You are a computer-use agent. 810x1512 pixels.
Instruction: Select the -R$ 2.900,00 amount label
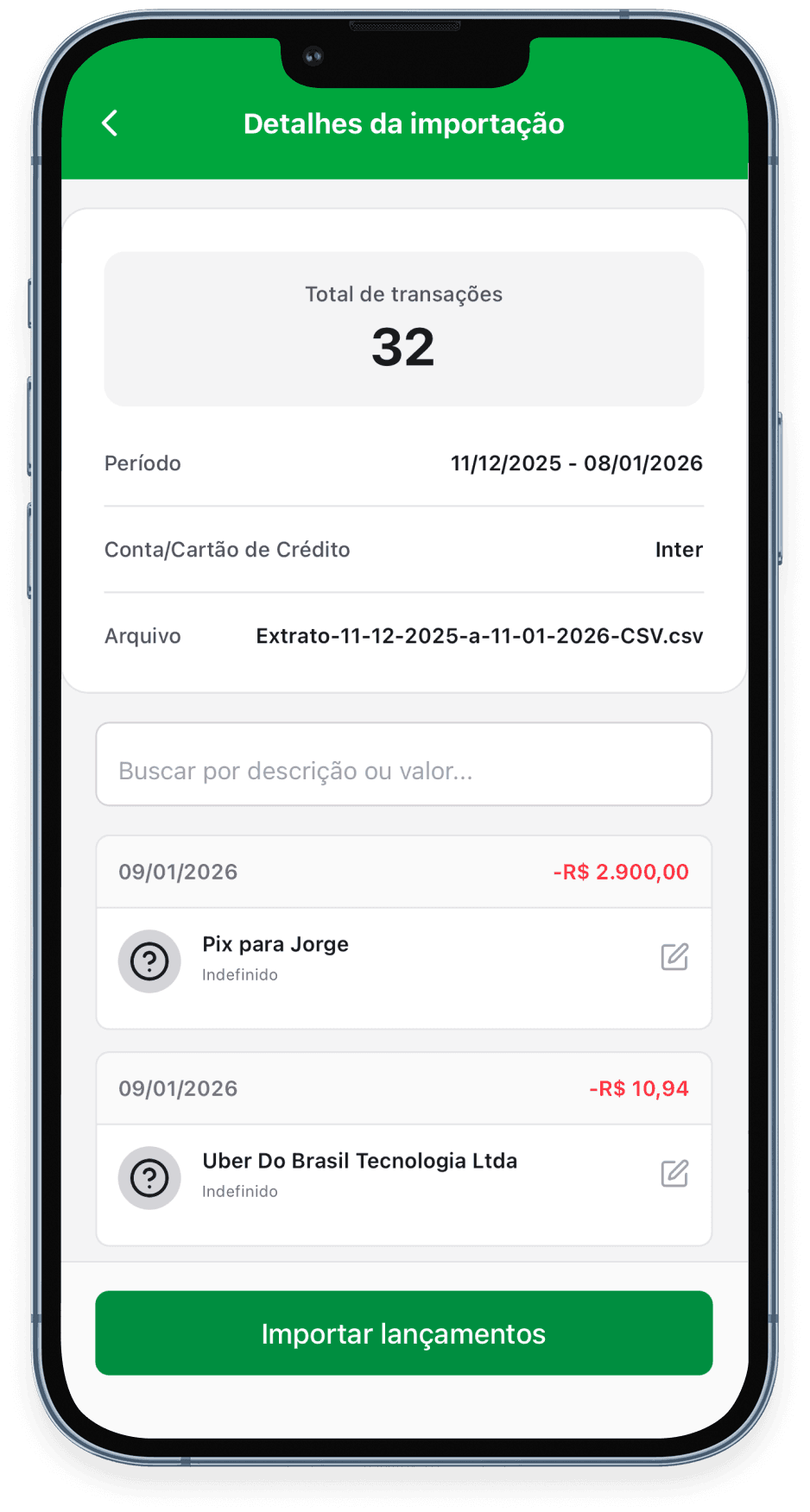coord(621,872)
